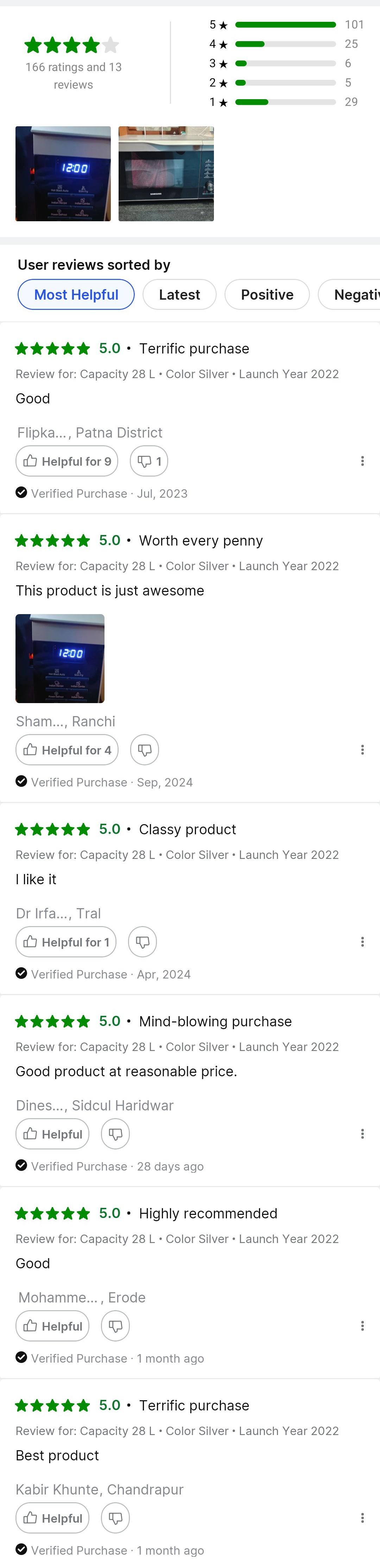The image size is (380, 1568).
Task: Mark Patna District review as helpful
Action: 67,461
